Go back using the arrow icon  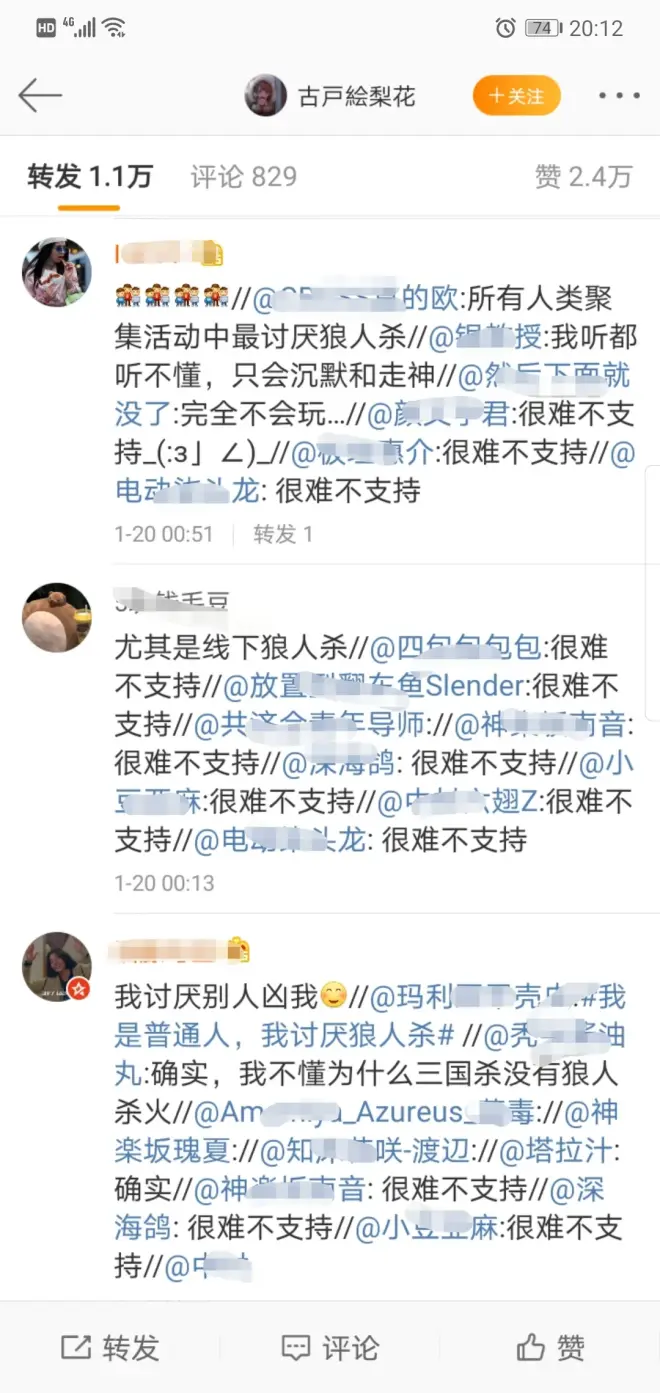click(40, 96)
